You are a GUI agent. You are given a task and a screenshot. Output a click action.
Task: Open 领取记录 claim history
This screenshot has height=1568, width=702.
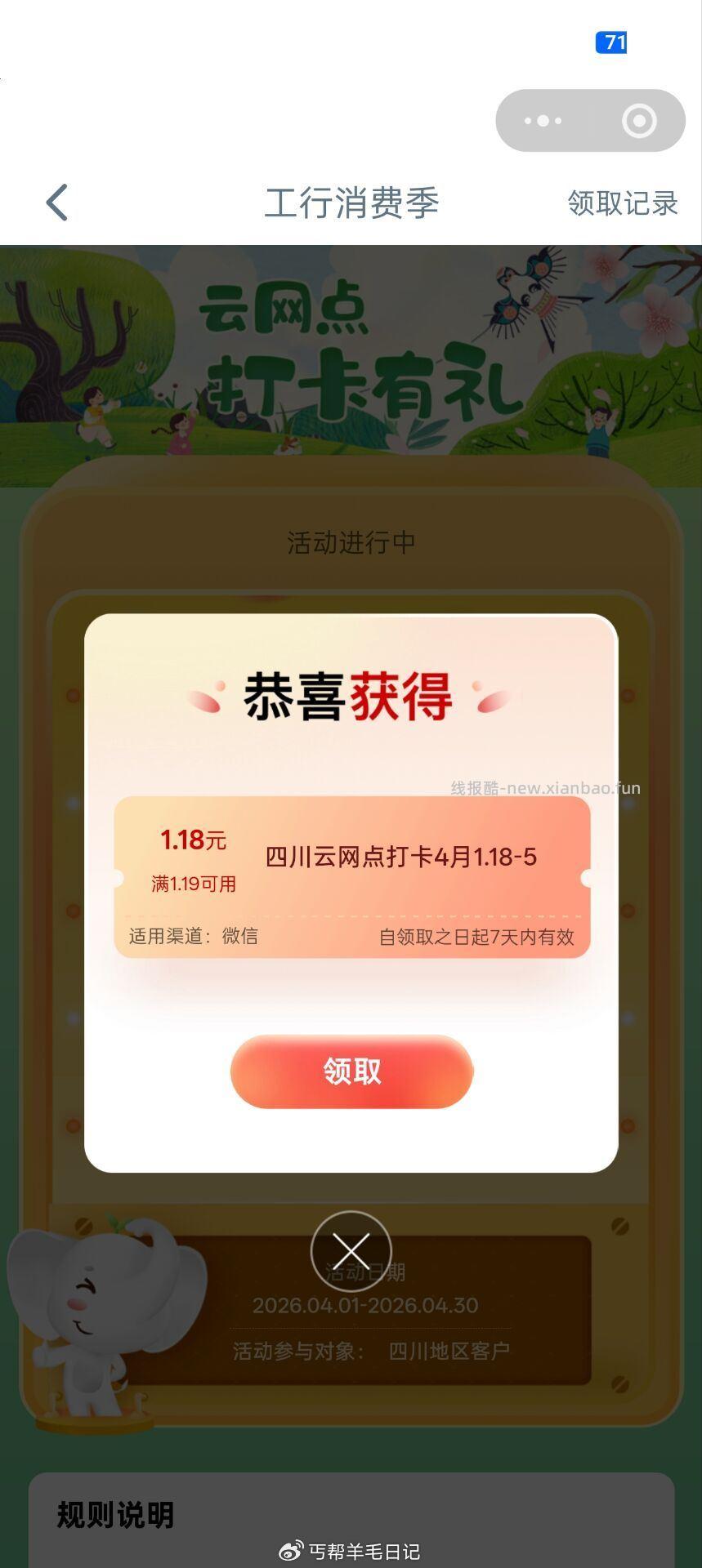pos(623,203)
